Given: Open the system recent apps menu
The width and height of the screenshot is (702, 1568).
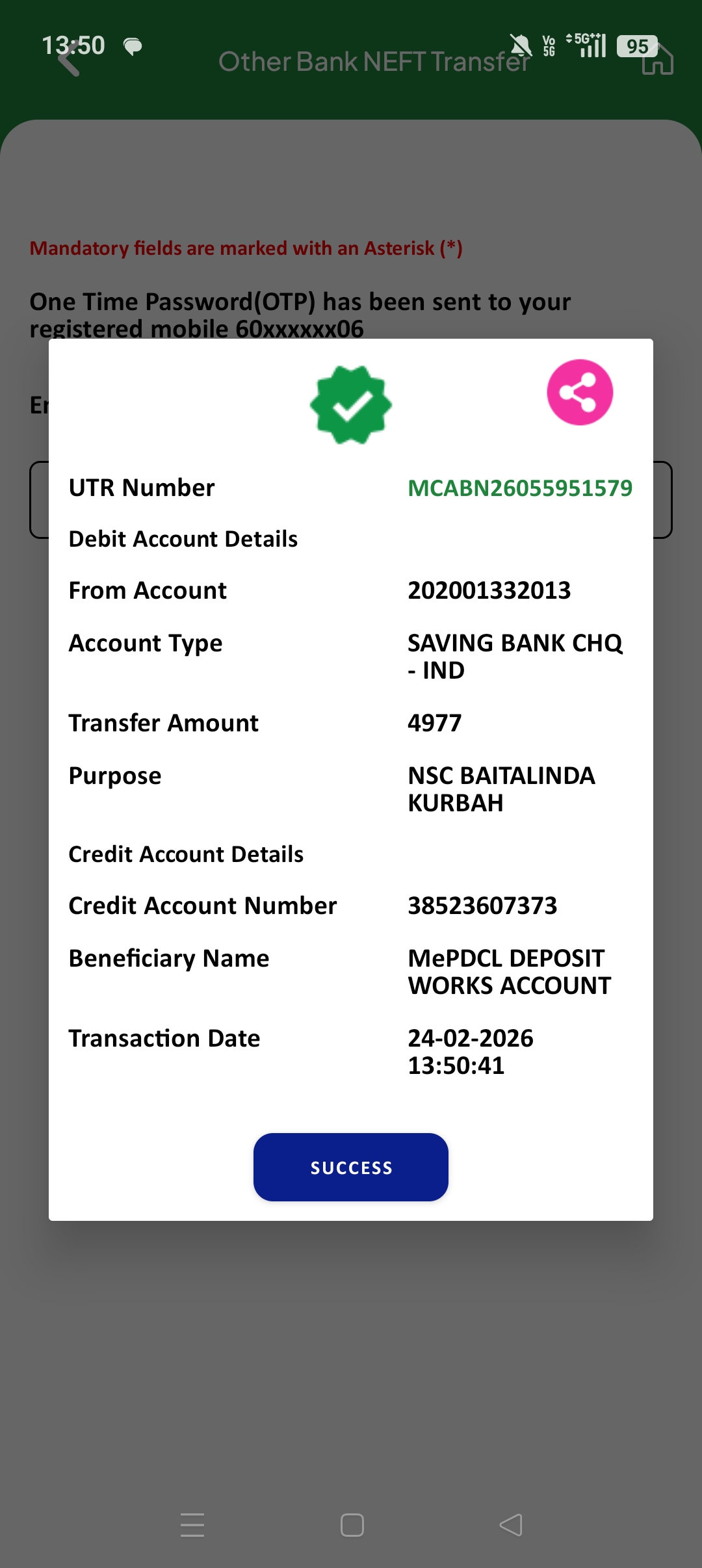Looking at the screenshot, I should (x=192, y=1525).
